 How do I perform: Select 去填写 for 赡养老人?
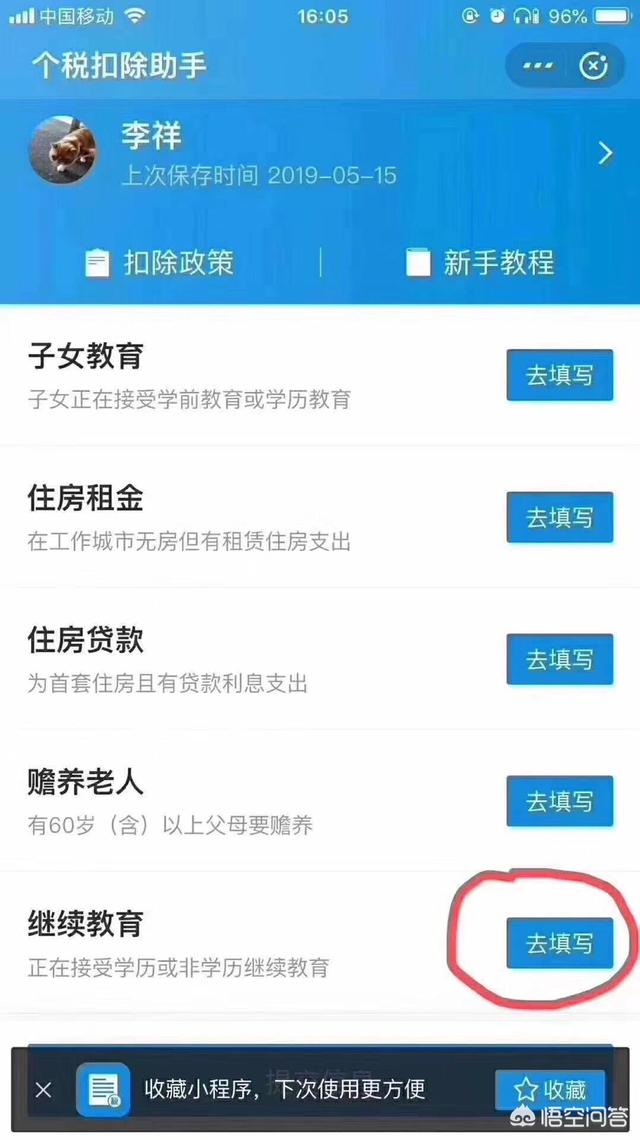559,801
